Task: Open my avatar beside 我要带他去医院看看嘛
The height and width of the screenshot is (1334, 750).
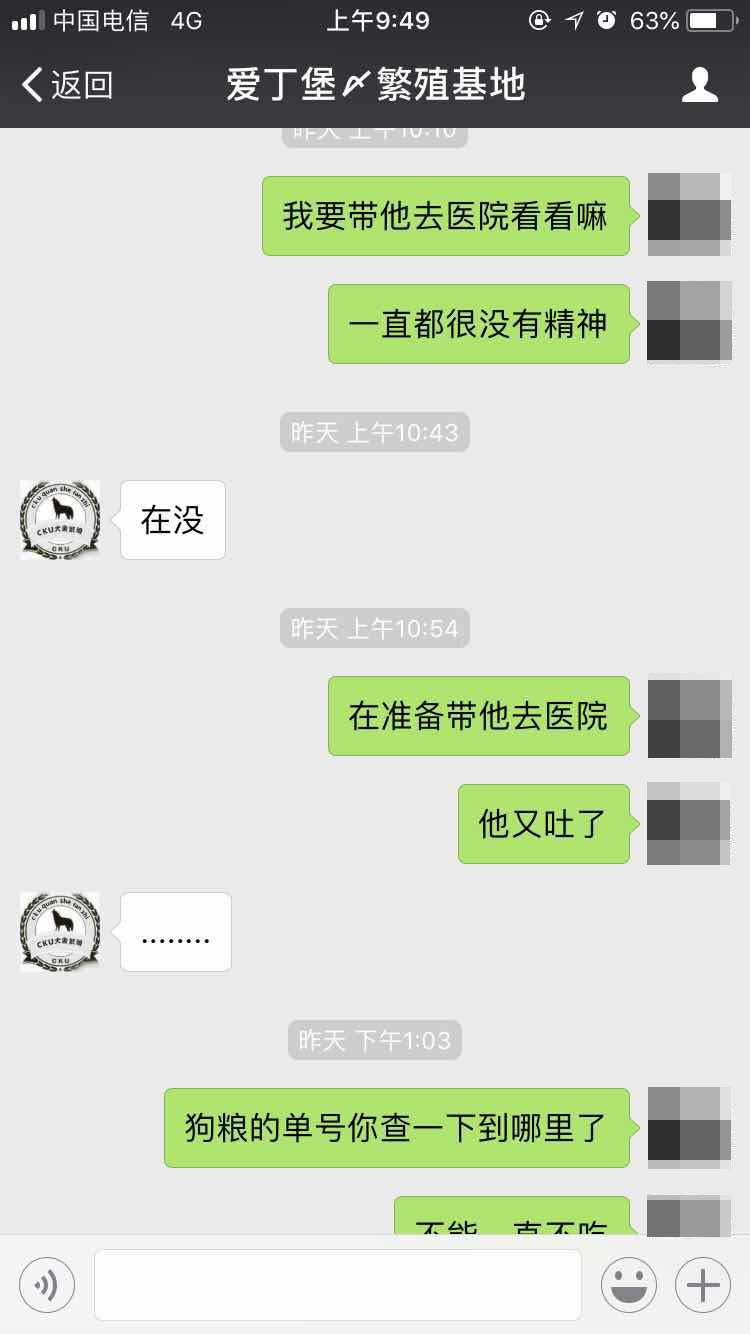Action: tap(689, 214)
